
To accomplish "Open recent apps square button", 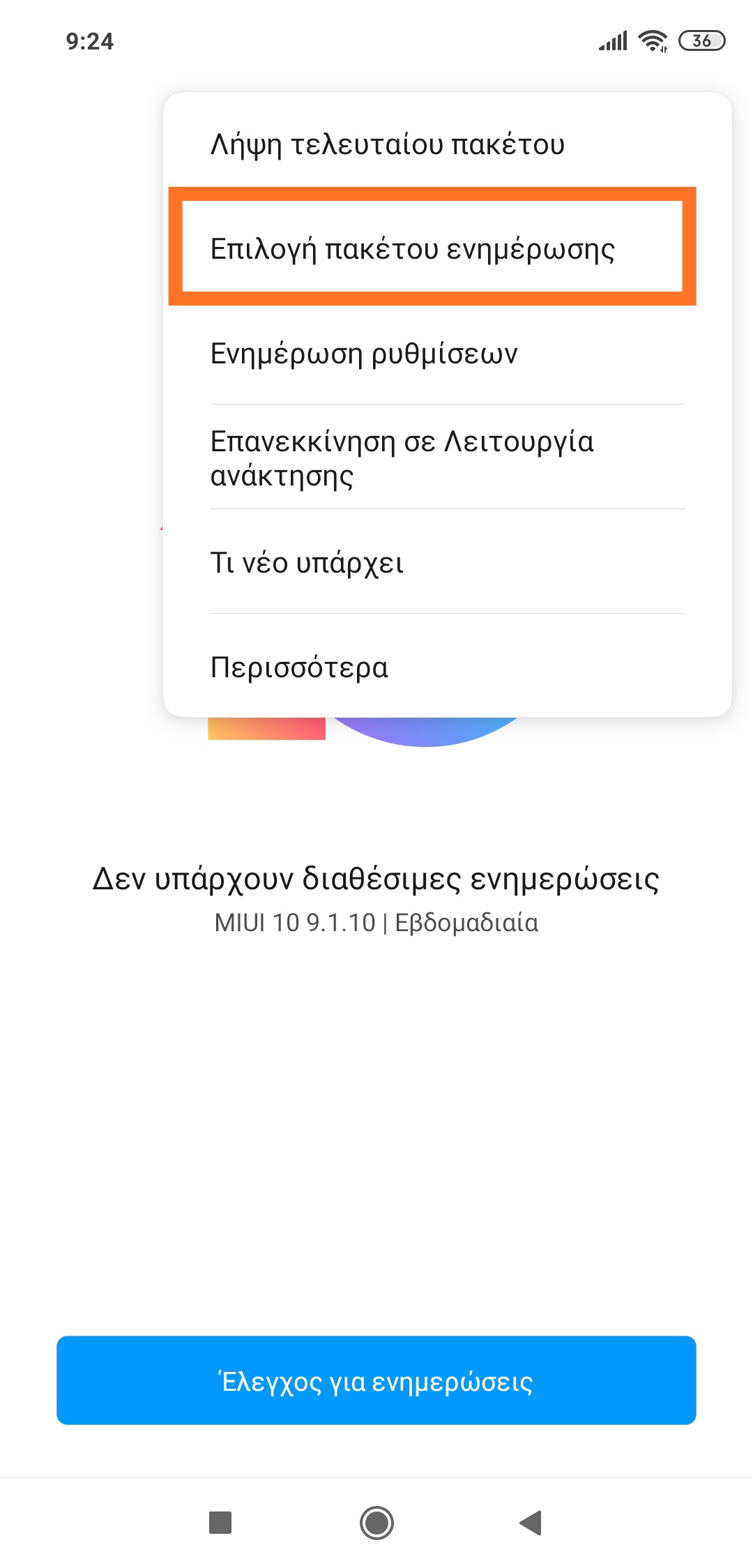I will coord(220,1523).
